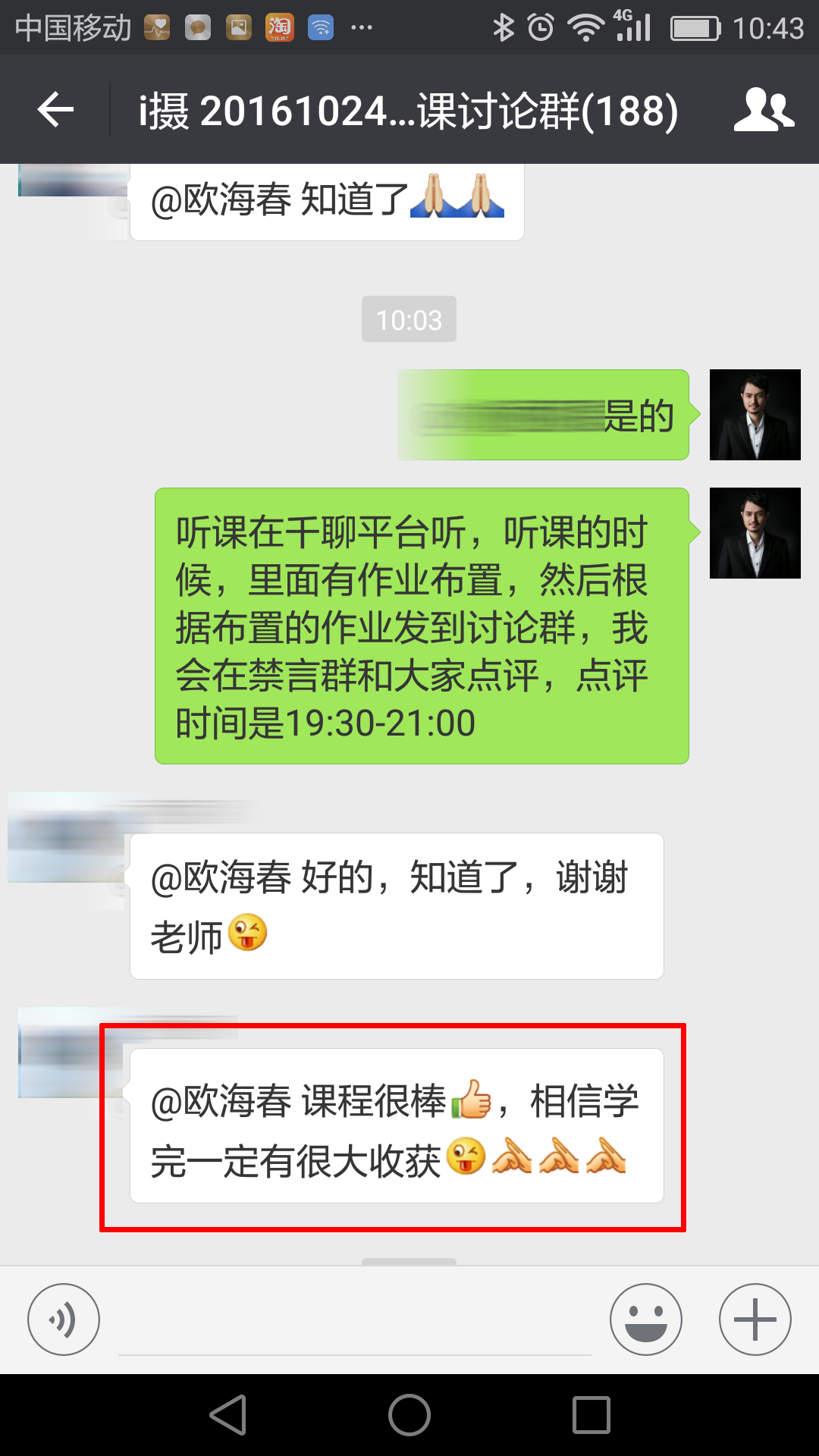The height and width of the screenshot is (1456, 819).
Task: Open the emoji sticker panel
Action: [x=646, y=1319]
